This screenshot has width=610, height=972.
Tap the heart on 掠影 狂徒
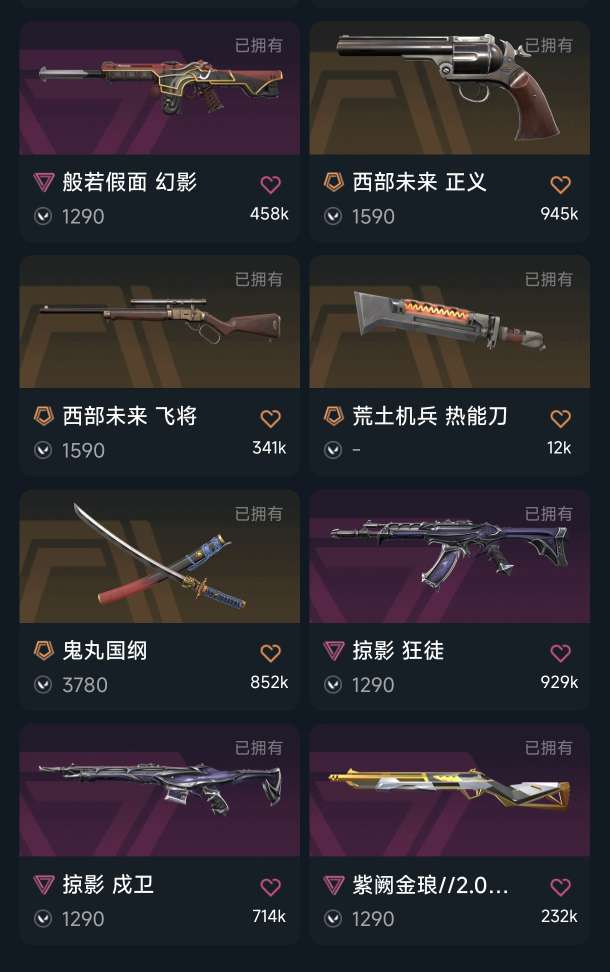(x=560, y=653)
